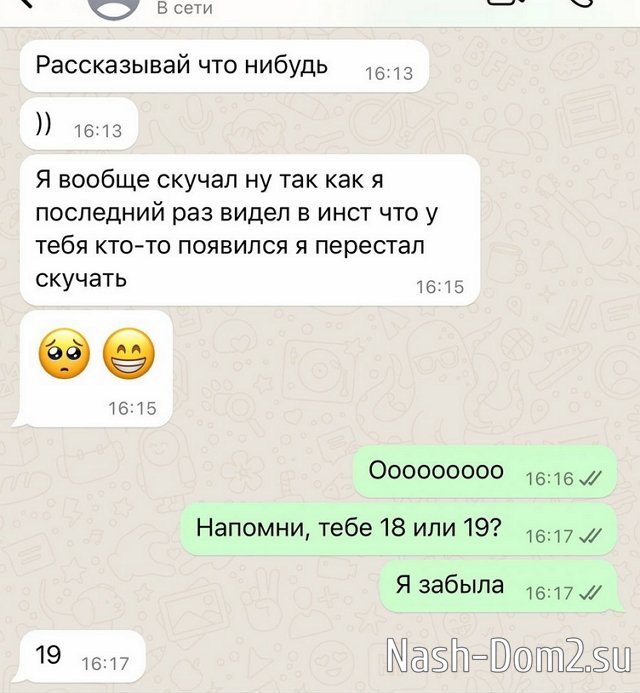Start a voice call with this contact
Screen dimensions: 640x693
(x=583, y=3)
